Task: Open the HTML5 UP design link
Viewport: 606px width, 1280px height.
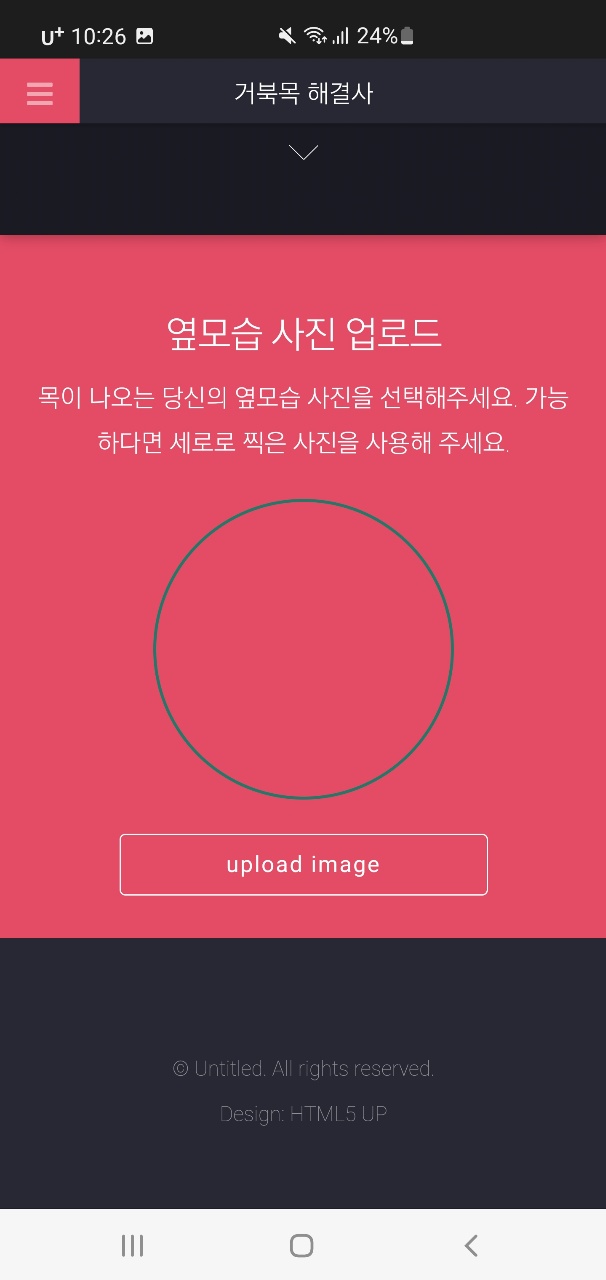Action: [338, 1114]
